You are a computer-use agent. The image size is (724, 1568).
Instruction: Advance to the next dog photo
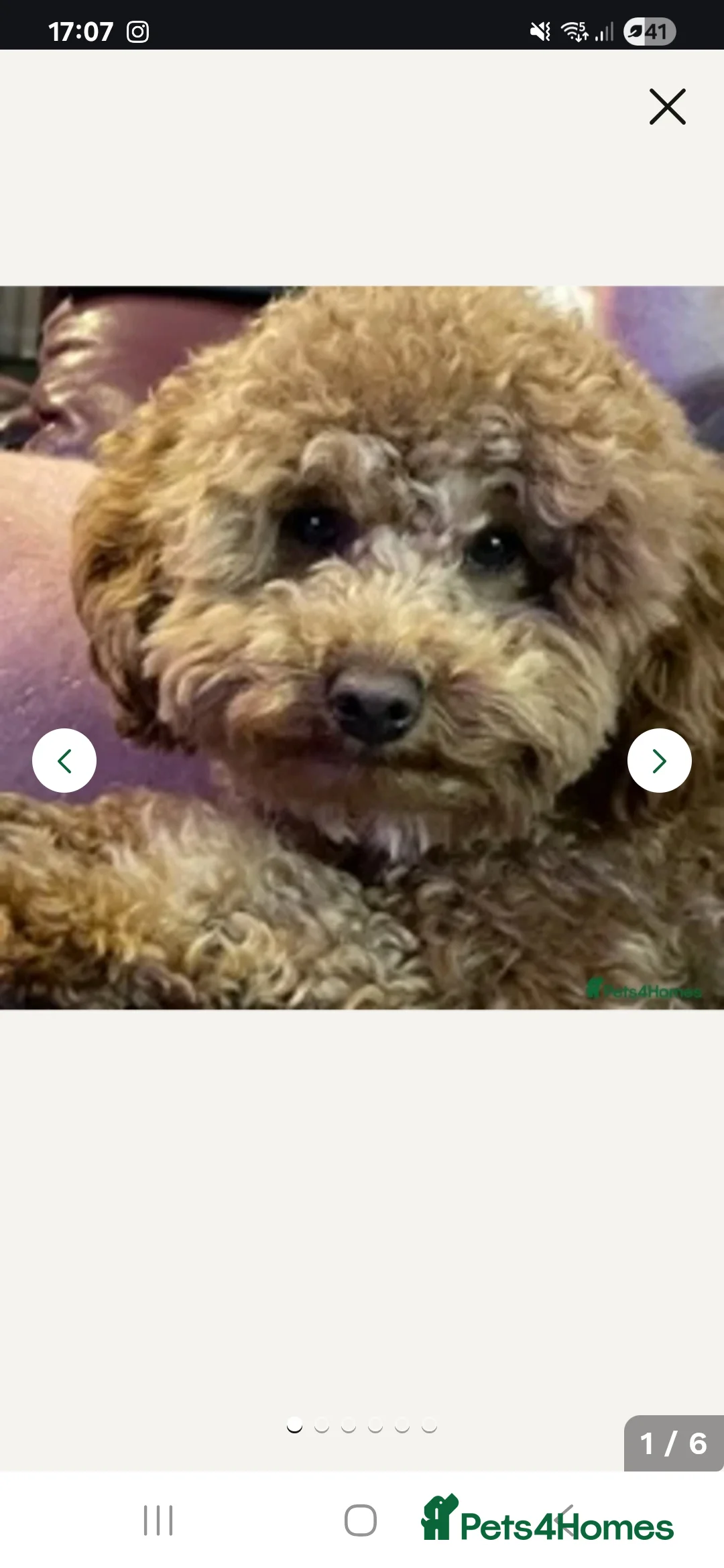(x=659, y=760)
